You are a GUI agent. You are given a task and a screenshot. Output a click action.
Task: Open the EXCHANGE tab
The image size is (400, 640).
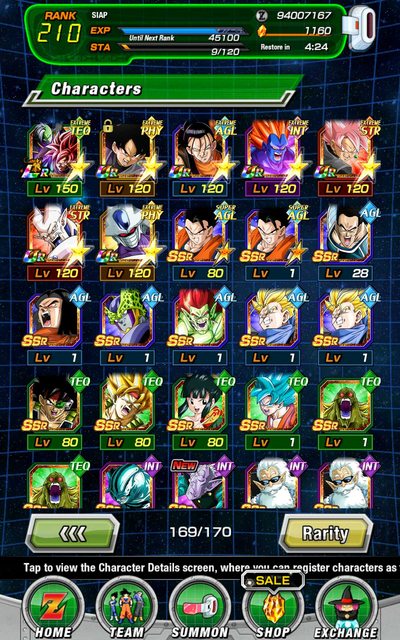tap(347, 609)
